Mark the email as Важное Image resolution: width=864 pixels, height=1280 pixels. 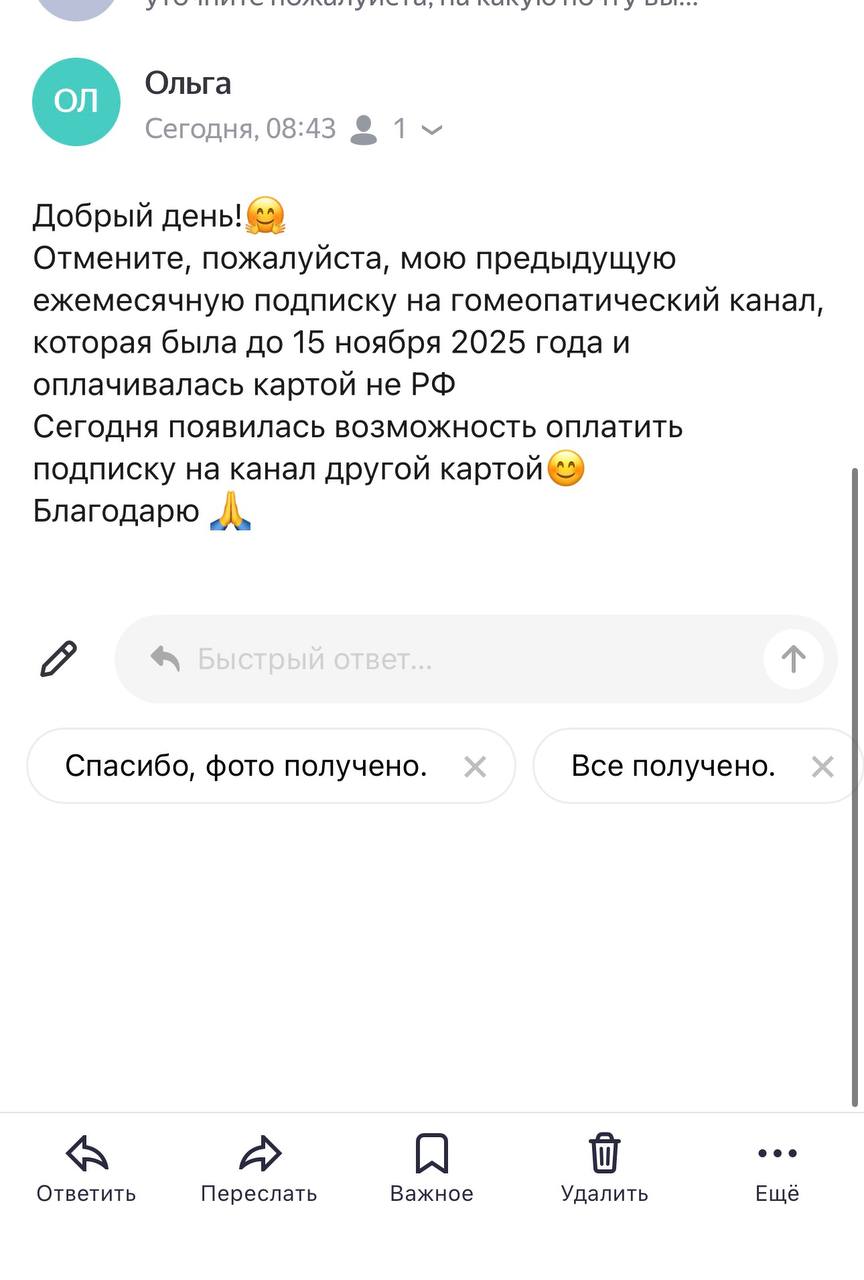432,1168
